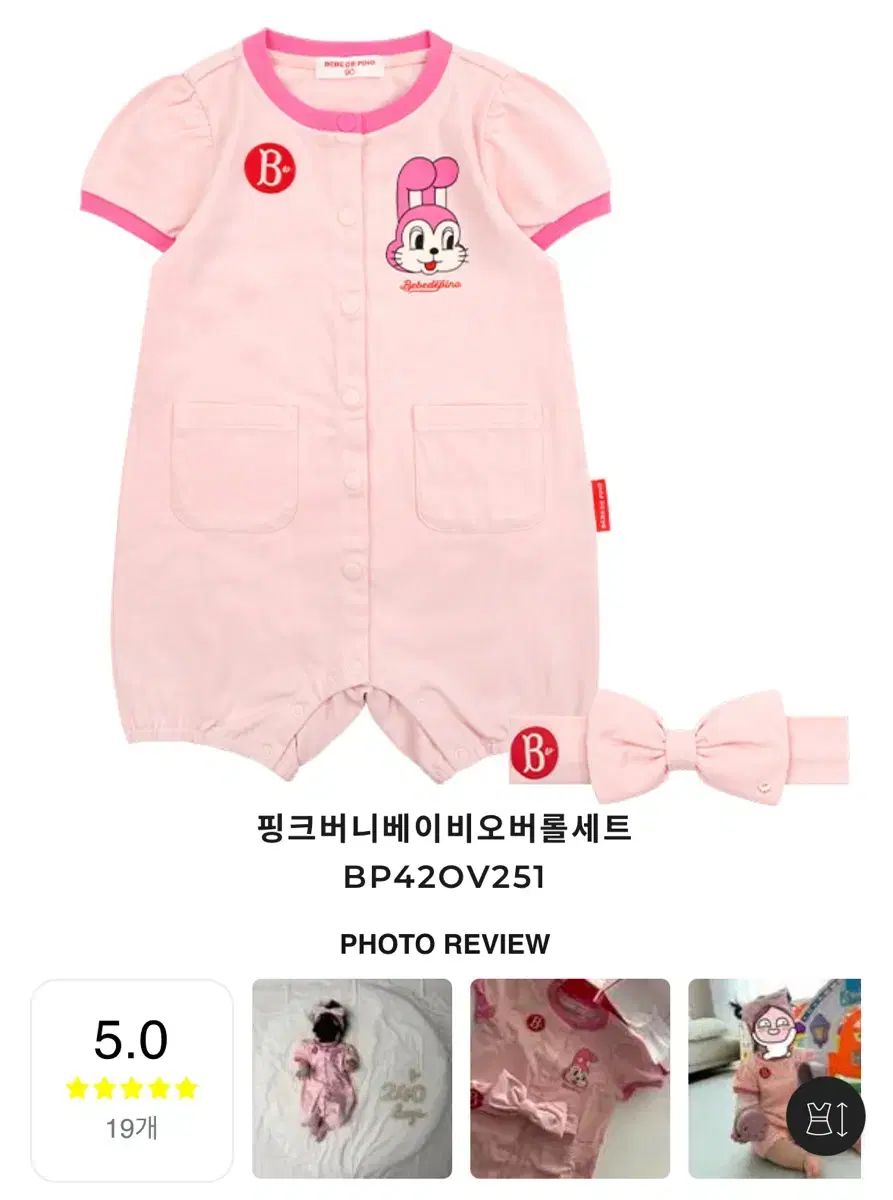View the photo review of the baby on a white blanket

pyautogui.click(x=351, y=1078)
